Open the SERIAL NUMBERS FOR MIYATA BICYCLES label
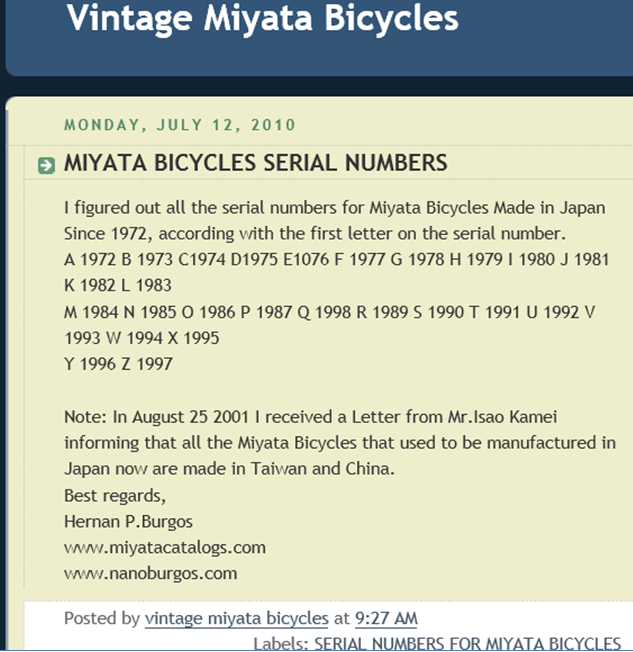 point(467,644)
